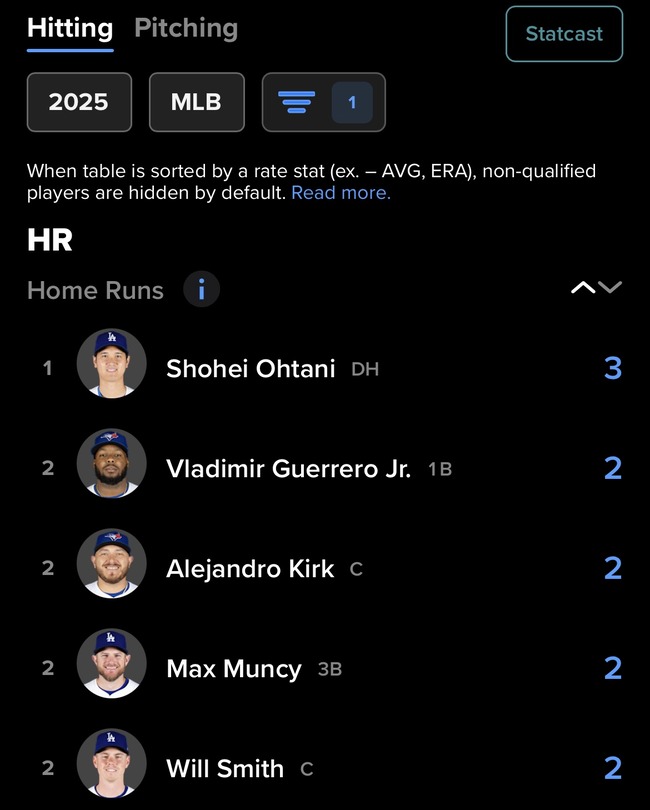
Task: Open the filters button showing 1 active
Action: pos(323,102)
